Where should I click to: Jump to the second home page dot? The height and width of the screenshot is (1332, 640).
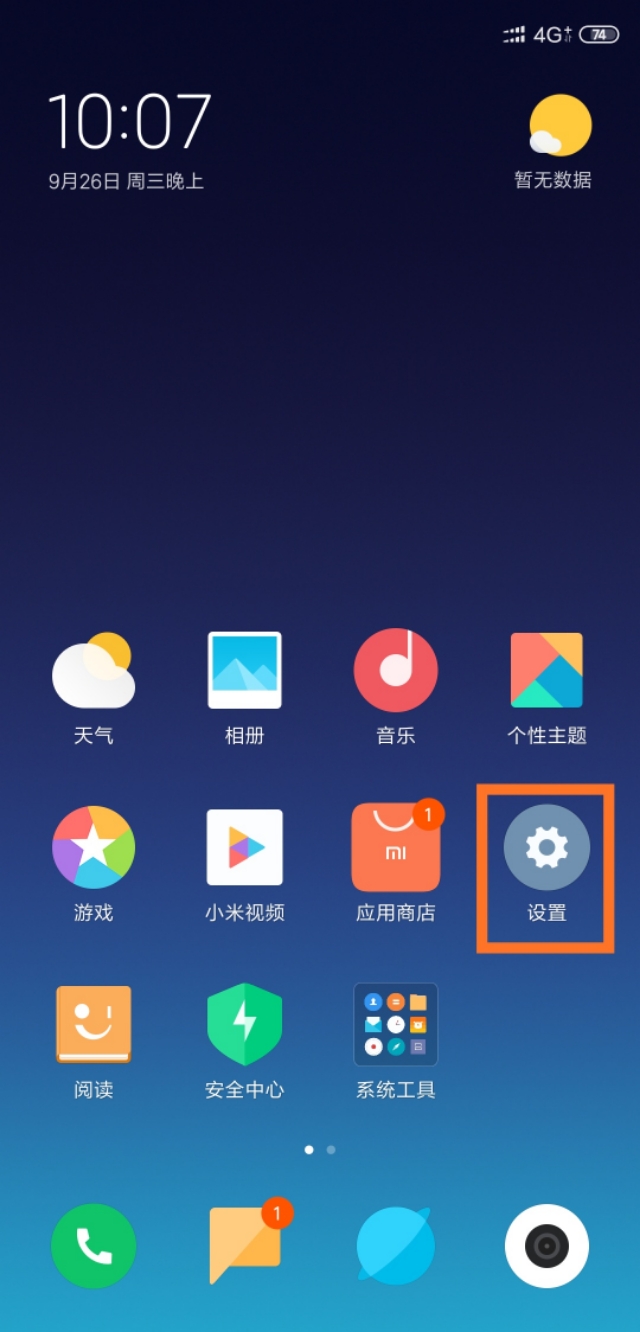pos(331,1150)
